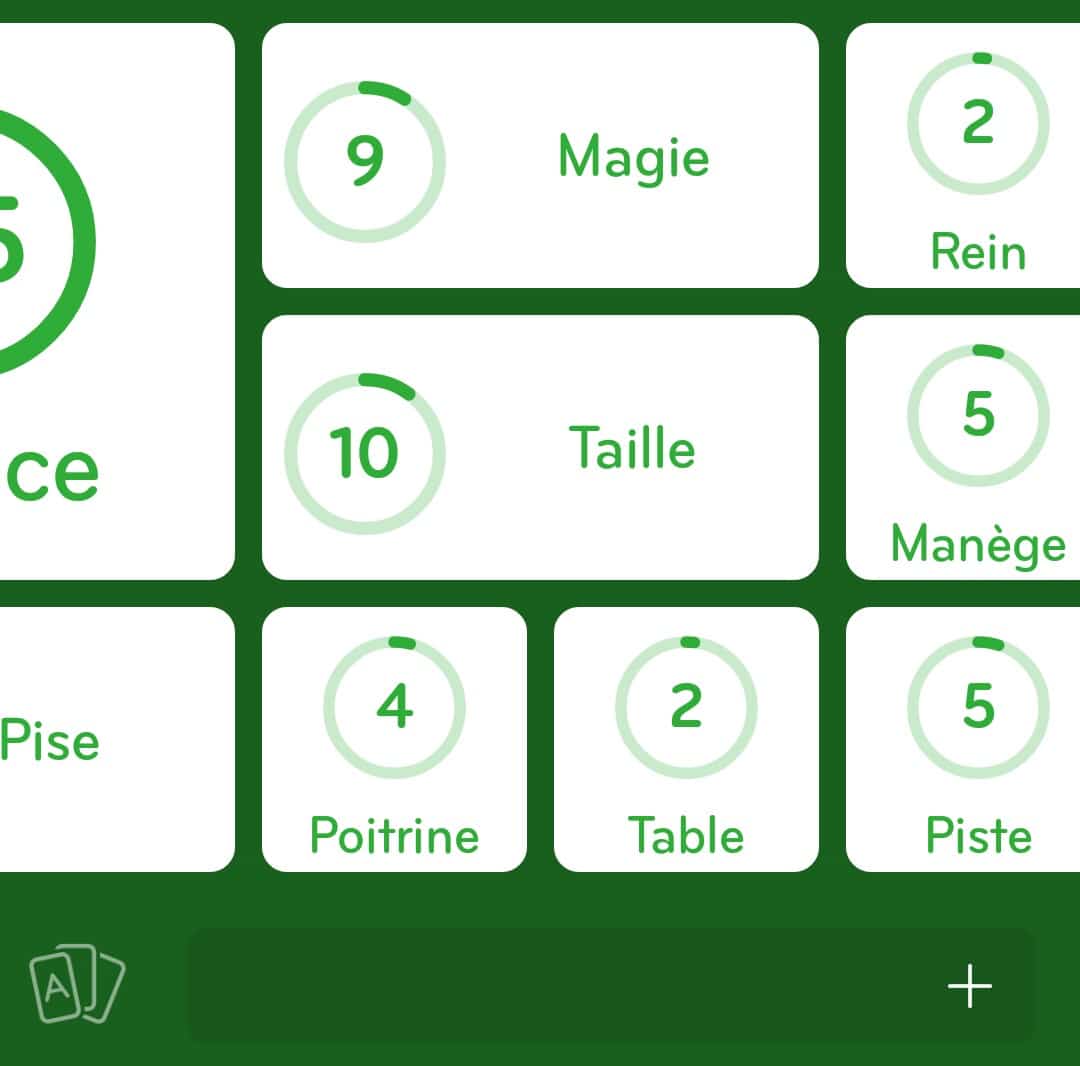Choose the Poitrine tile
The image size is (1080, 1066).
394,739
